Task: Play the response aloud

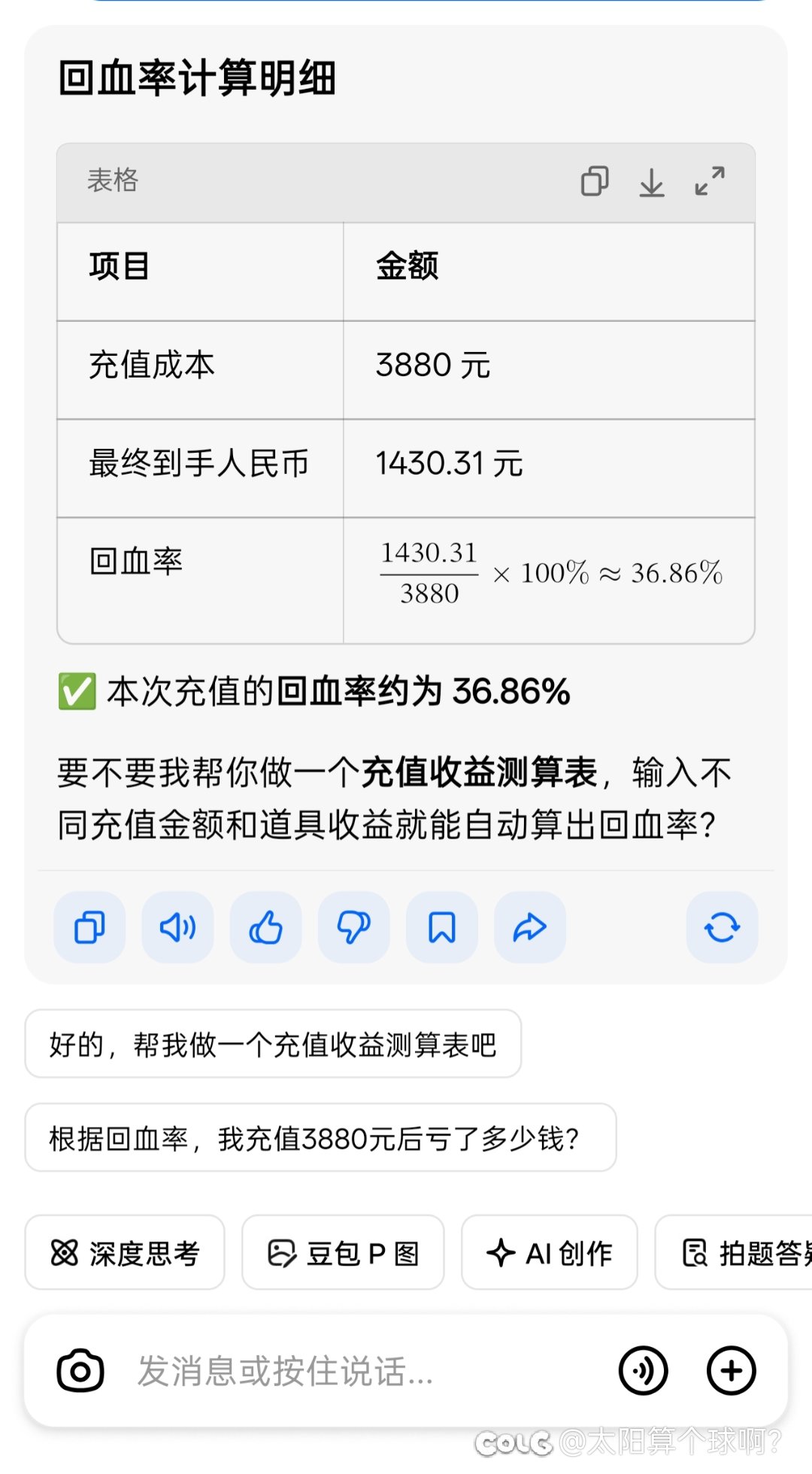Action: pyautogui.click(x=177, y=927)
